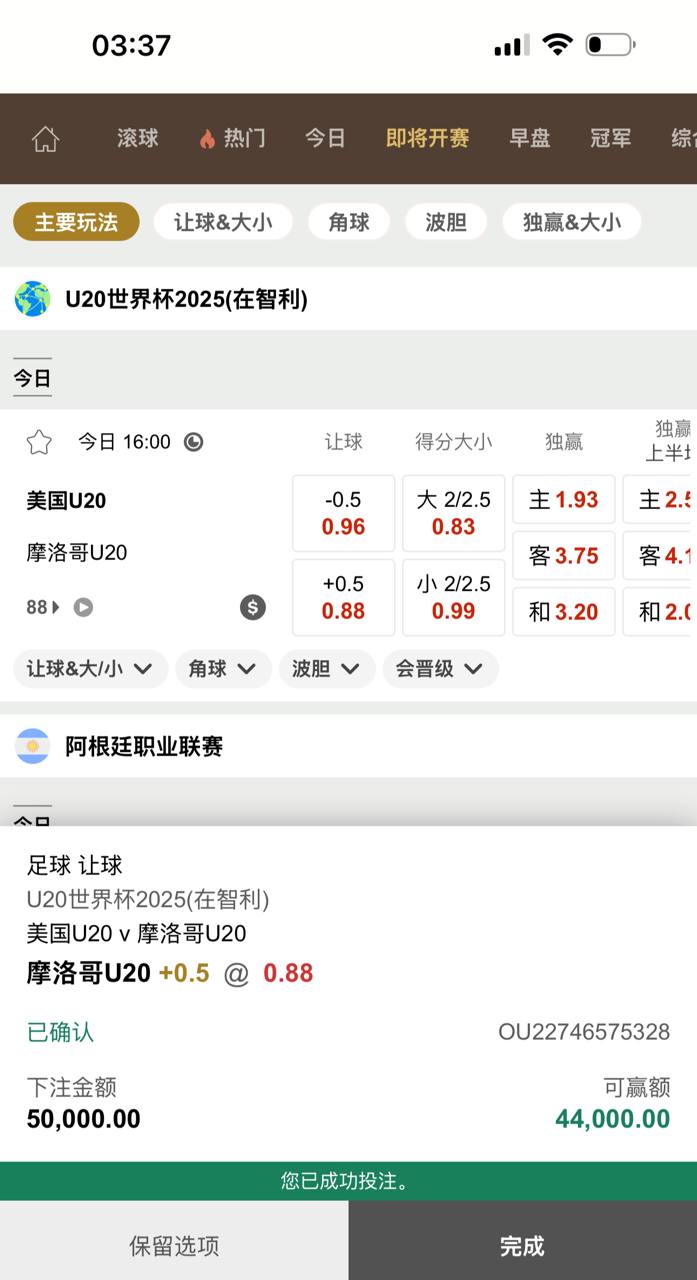Viewport: 697px width, 1280px height.
Task: Pick handicap -0.5 at 0.96
Action: 343,513
